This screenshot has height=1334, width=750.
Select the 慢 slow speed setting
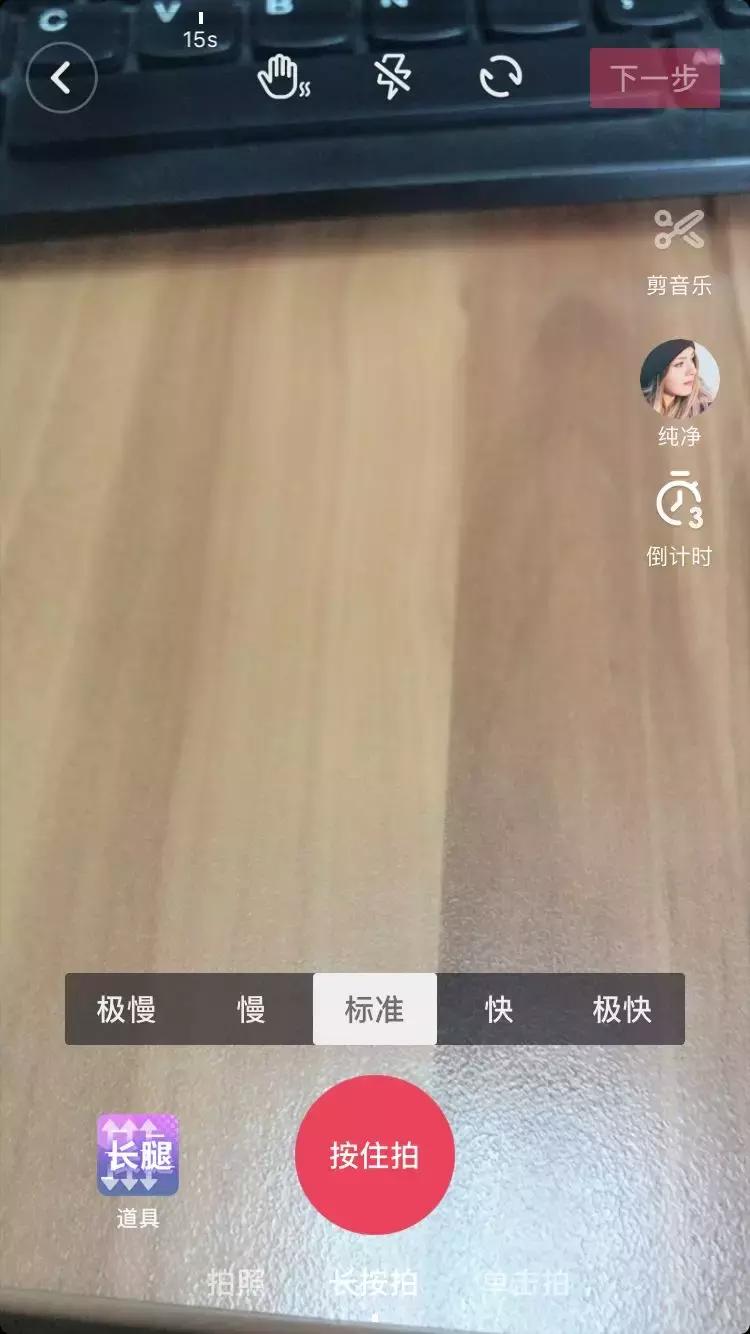[248, 1011]
